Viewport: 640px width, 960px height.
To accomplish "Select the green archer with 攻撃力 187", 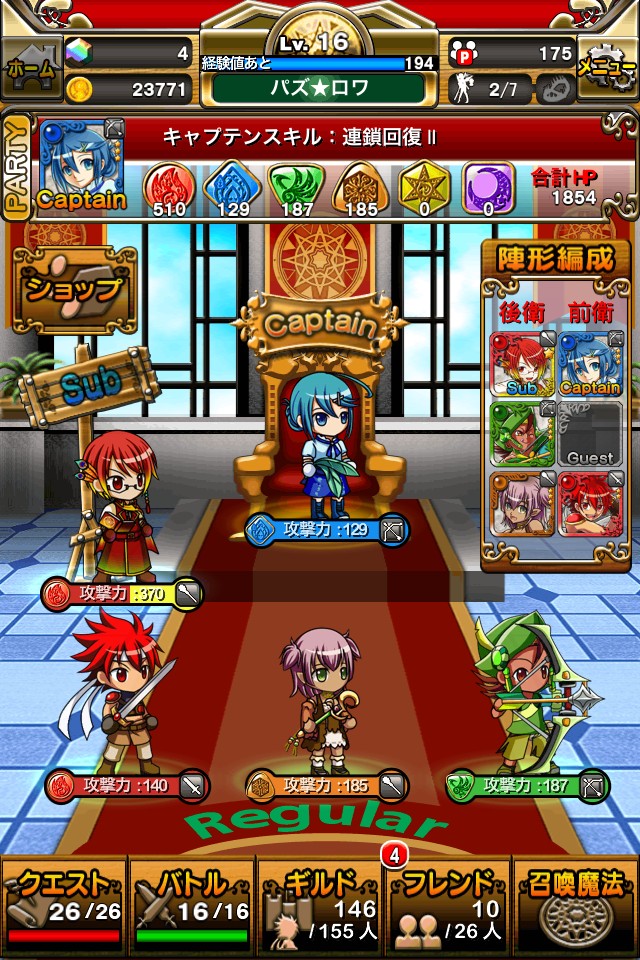I will [x=525, y=700].
